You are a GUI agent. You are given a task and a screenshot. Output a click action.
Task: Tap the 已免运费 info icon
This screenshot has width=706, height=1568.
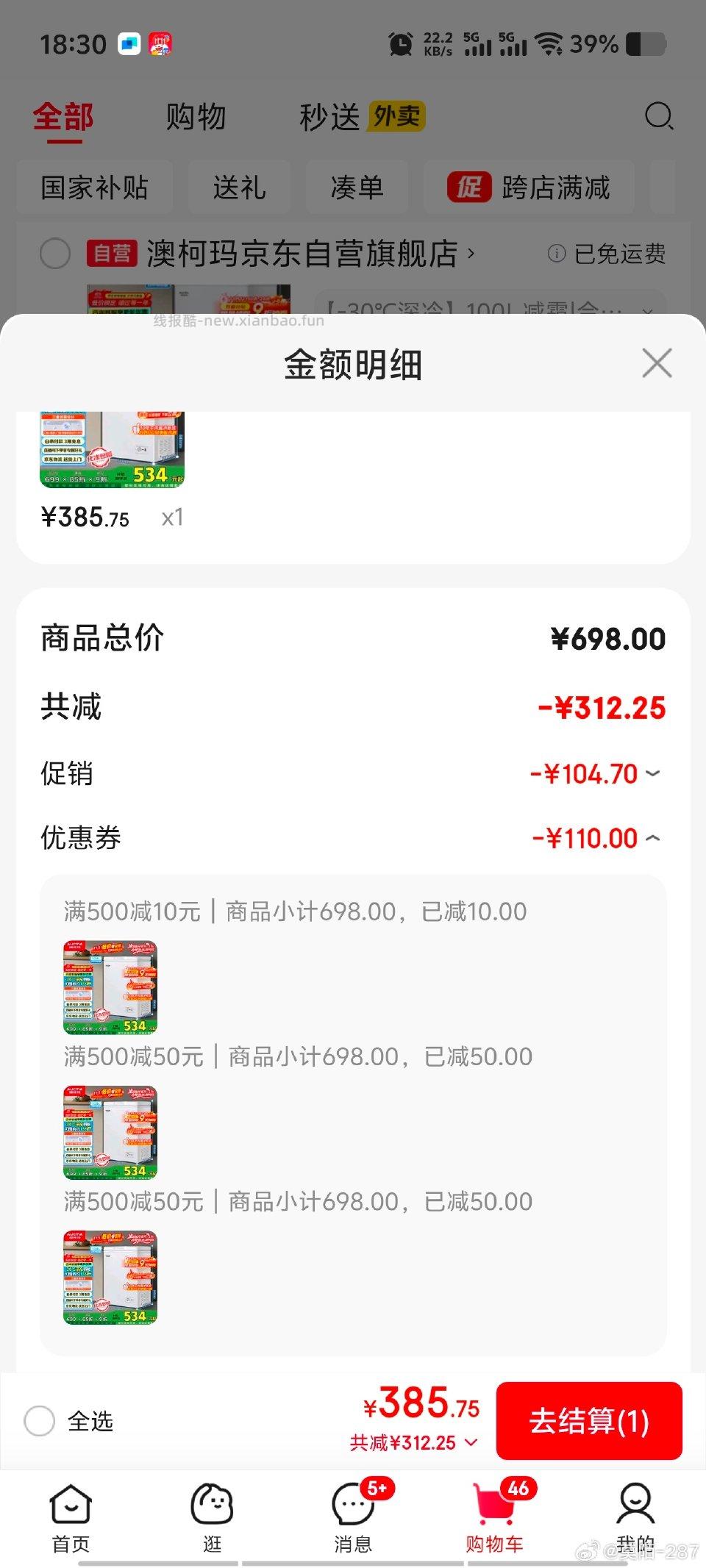tap(556, 254)
